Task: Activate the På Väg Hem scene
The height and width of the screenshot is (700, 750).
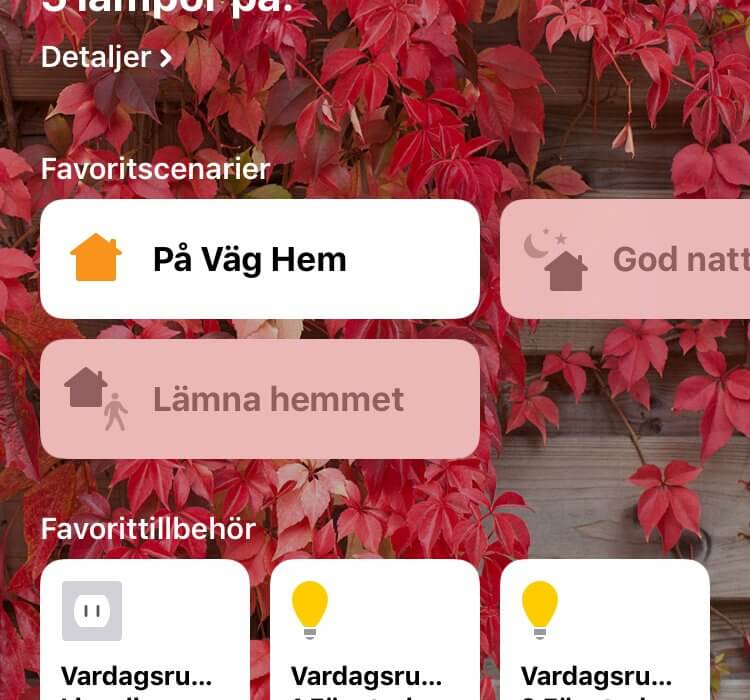Action: pos(259,259)
